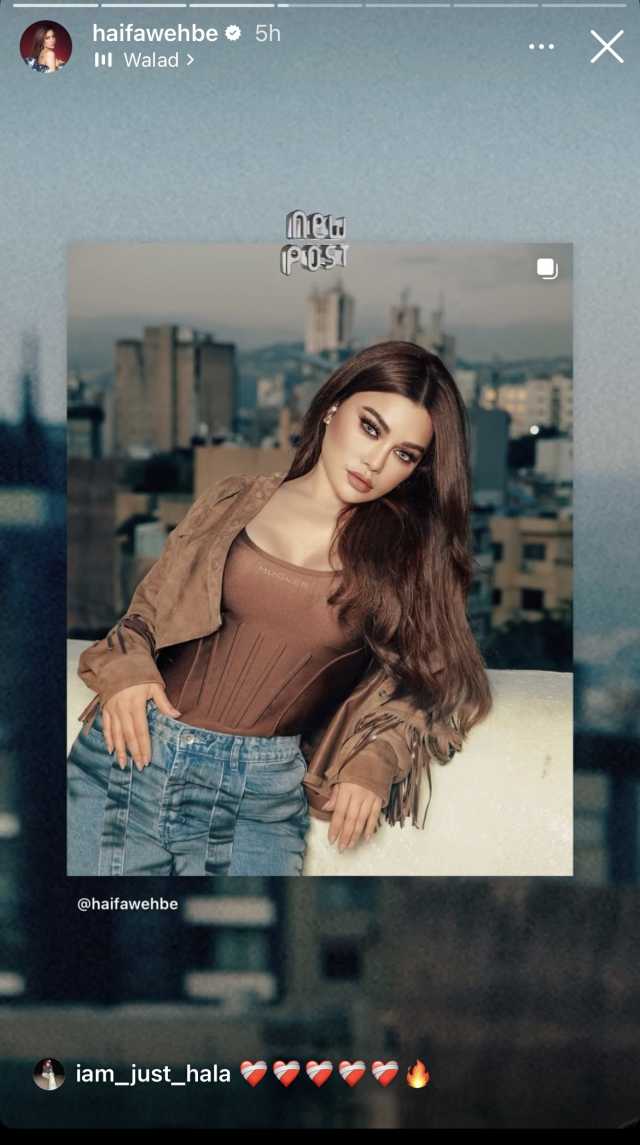Tap the haifawehbe username
The width and height of the screenshot is (640, 1145).
[x=155, y=33]
